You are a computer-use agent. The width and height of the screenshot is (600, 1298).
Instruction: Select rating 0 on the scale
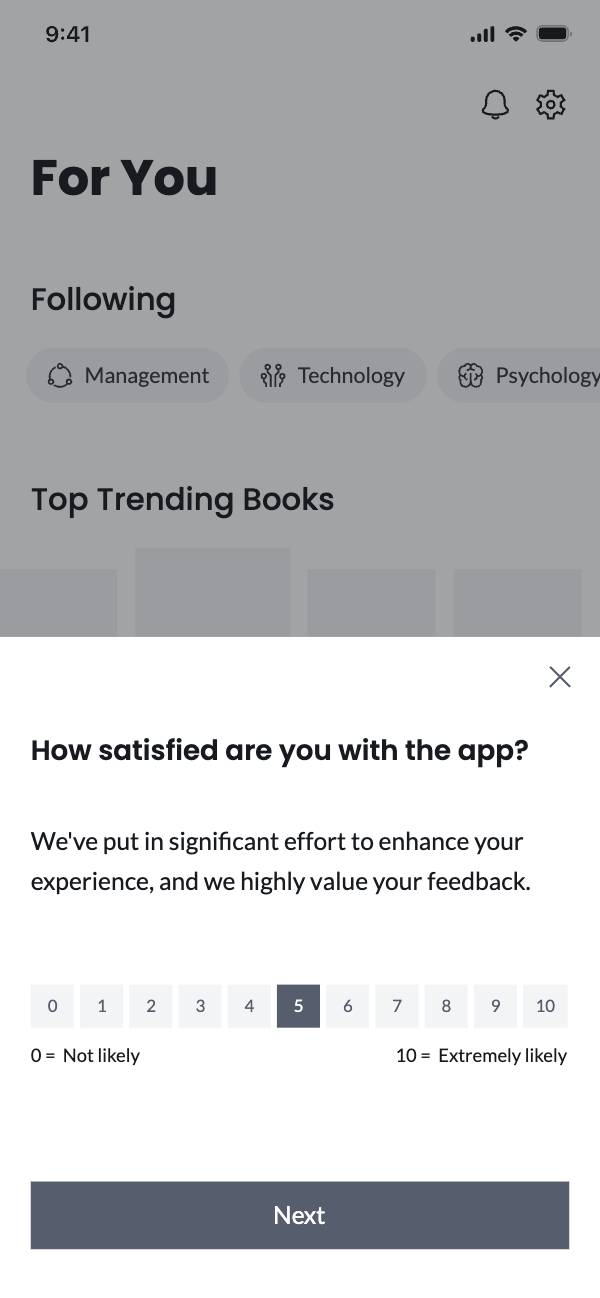tap(52, 1006)
